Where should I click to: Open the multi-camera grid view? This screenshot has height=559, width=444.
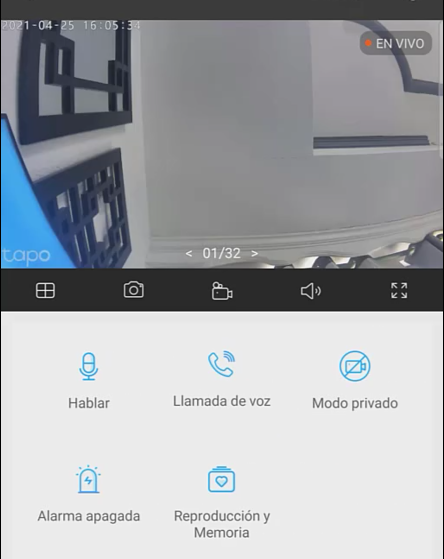[x=45, y=291]
